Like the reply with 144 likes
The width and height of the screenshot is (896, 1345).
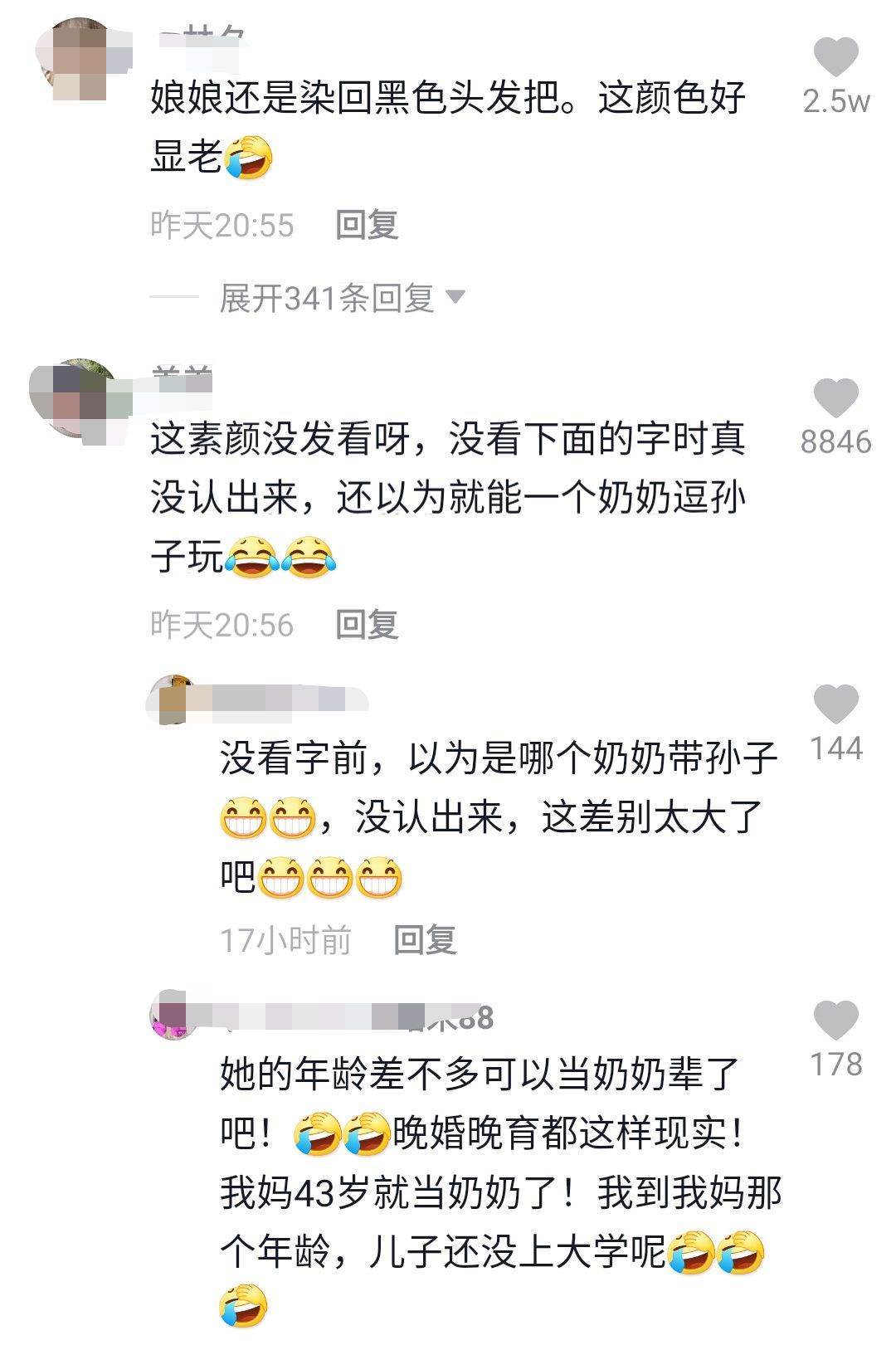pyautogui.click(x=835, y=704)
